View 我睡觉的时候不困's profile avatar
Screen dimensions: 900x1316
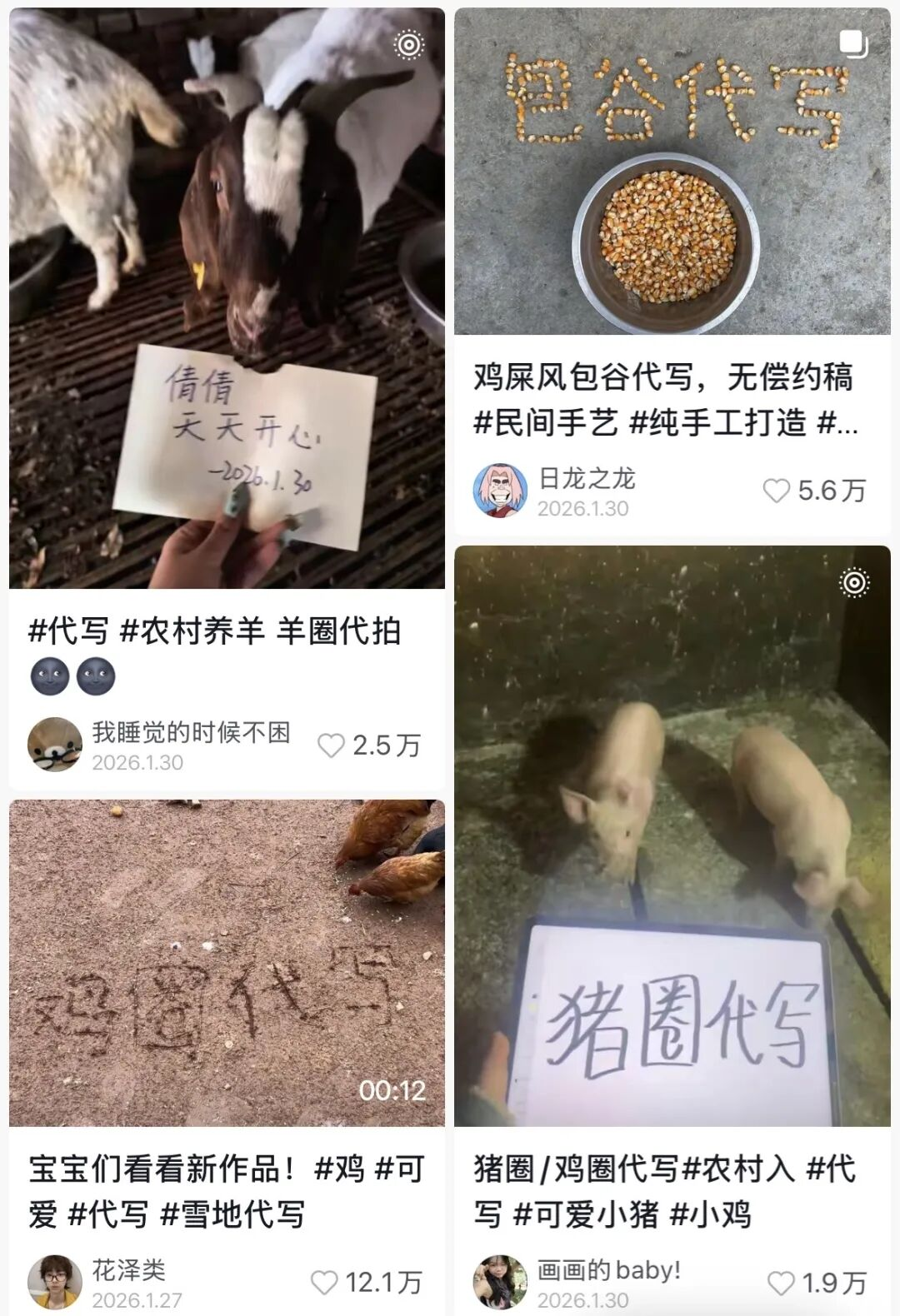(x=54, y=744)
